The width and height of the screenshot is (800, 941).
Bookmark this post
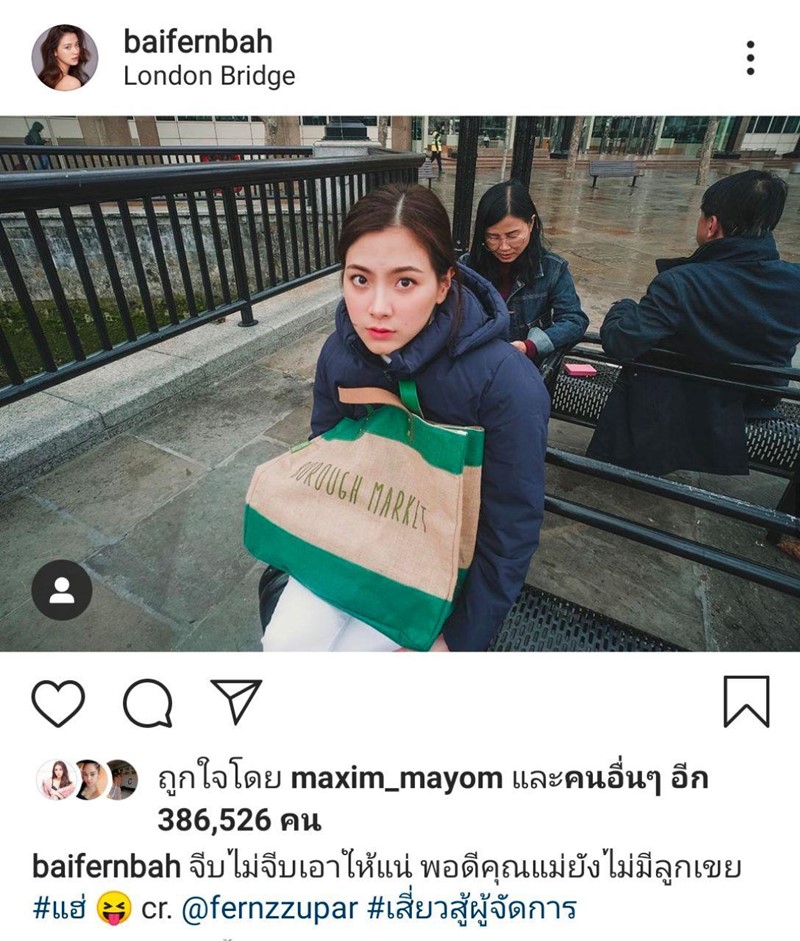[x=746, y=701]
